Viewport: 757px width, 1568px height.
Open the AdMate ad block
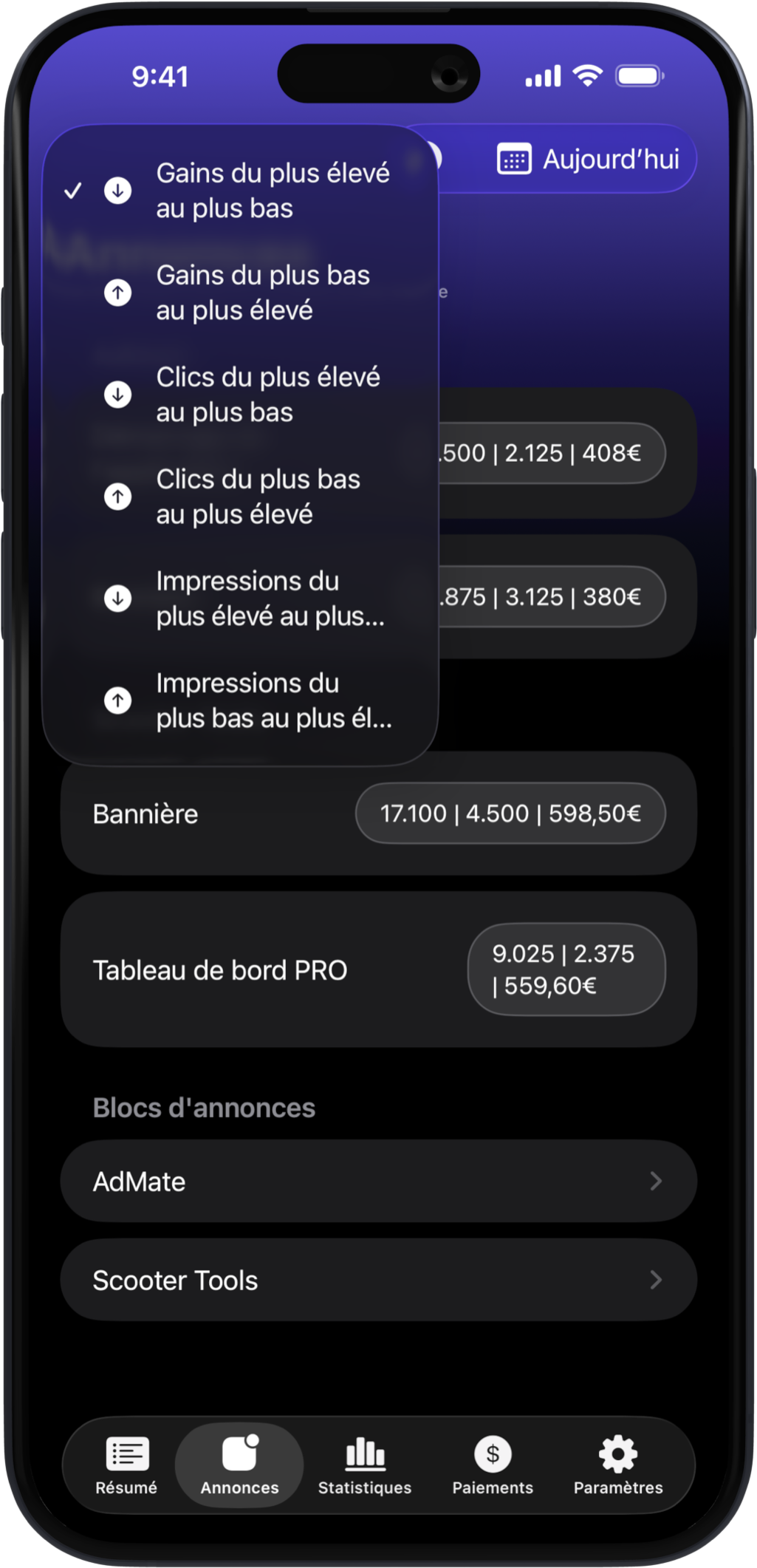pyautogui.click(x=378, y=1181)
